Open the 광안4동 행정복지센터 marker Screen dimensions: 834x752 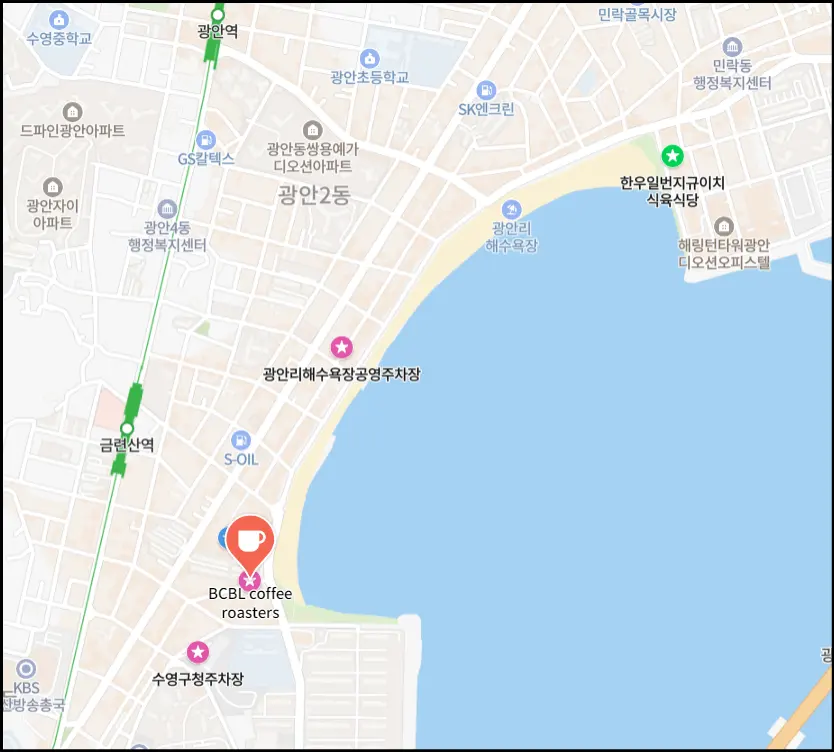(168, 209)
